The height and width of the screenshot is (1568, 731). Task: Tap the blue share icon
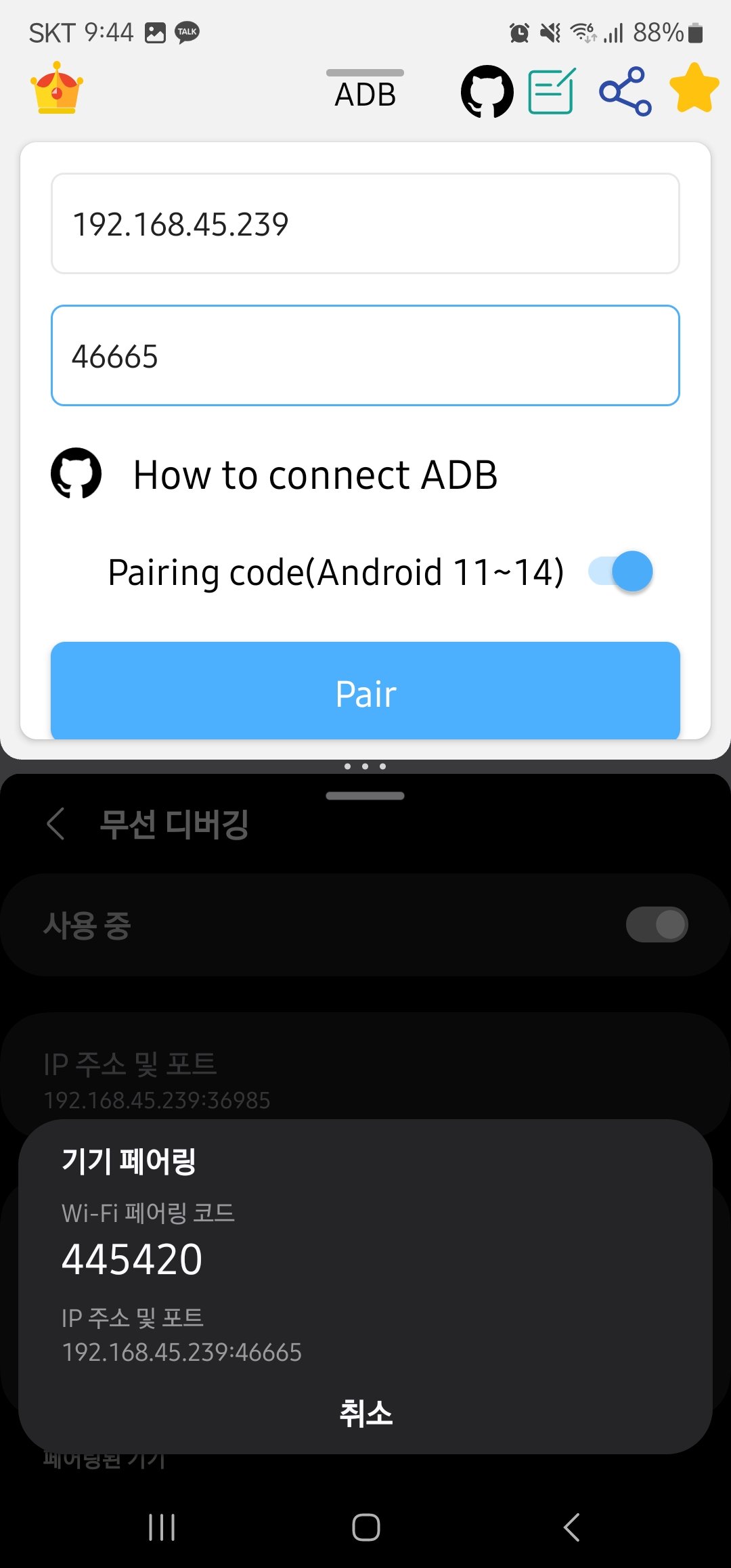(624, 91)
